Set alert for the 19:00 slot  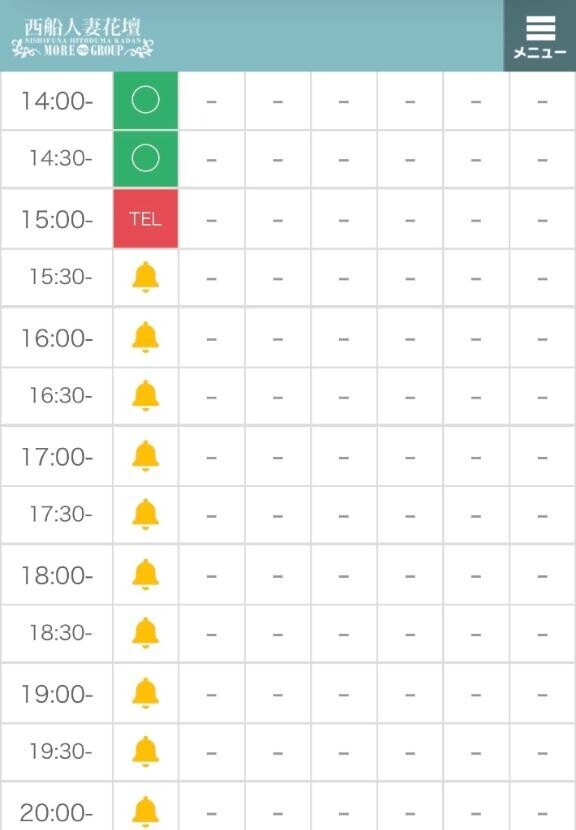[x=146, y=693]
